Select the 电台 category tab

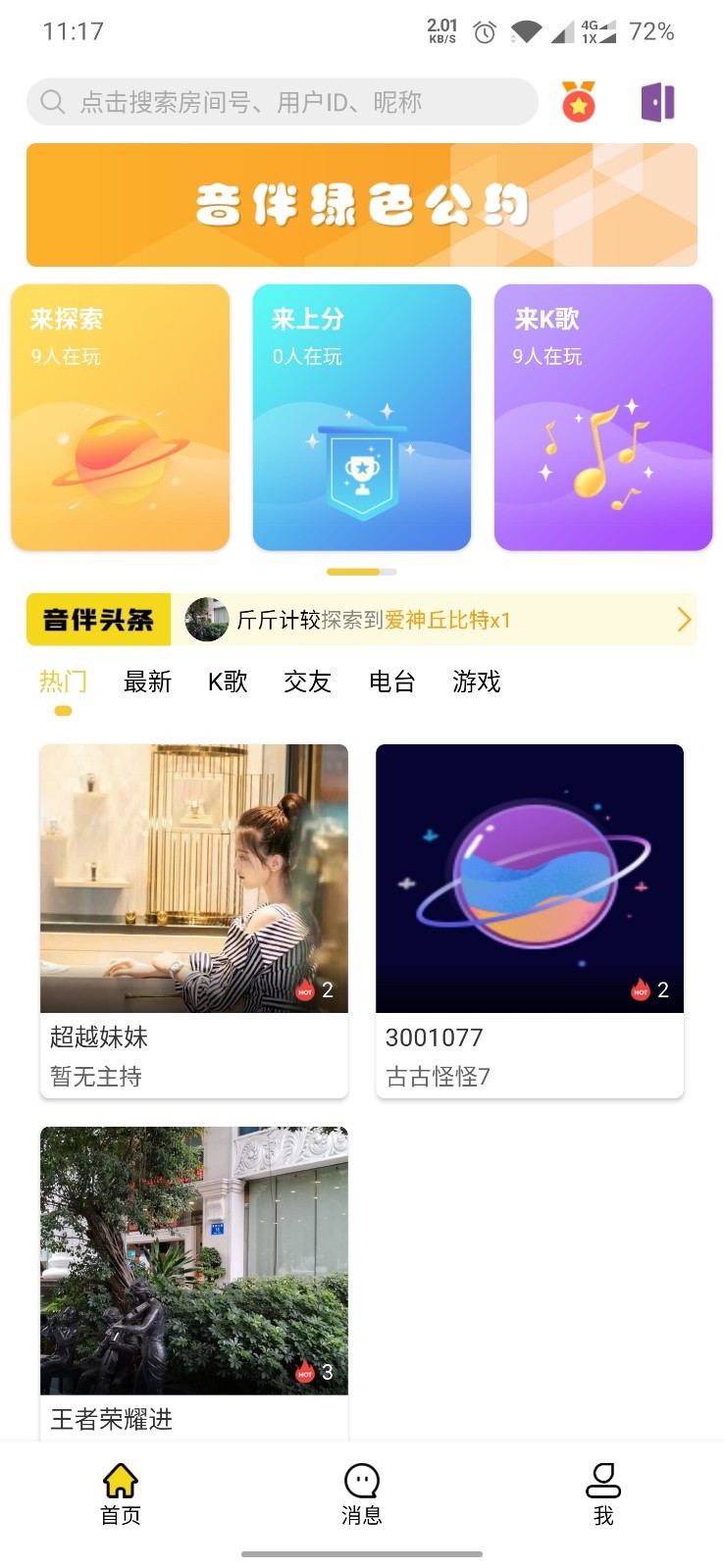tap(391, 682)
